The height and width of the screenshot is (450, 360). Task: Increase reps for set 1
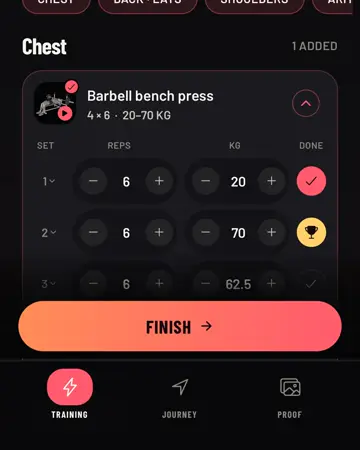tap(159, 181)
